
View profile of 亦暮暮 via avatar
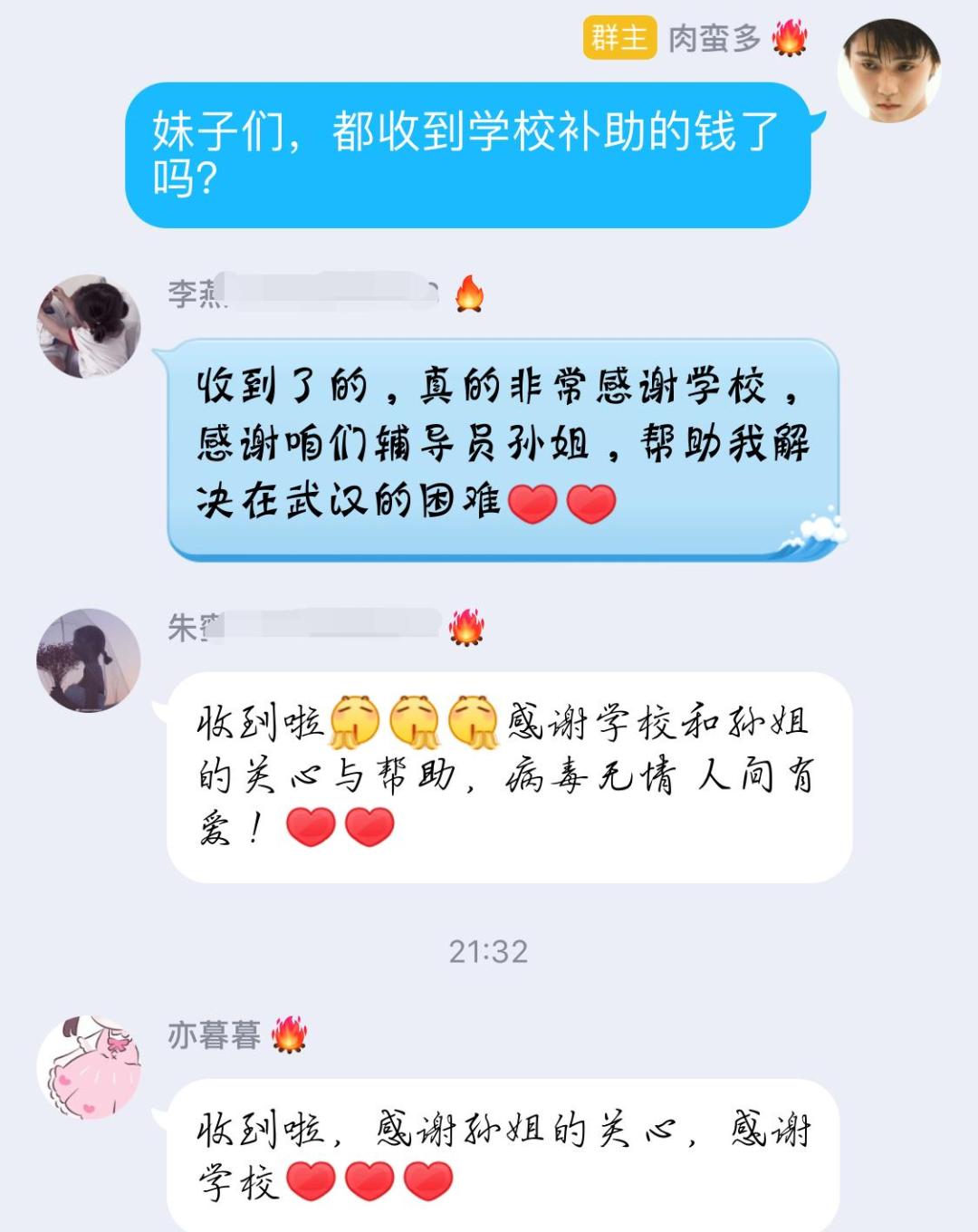[x=89, y=1066]
